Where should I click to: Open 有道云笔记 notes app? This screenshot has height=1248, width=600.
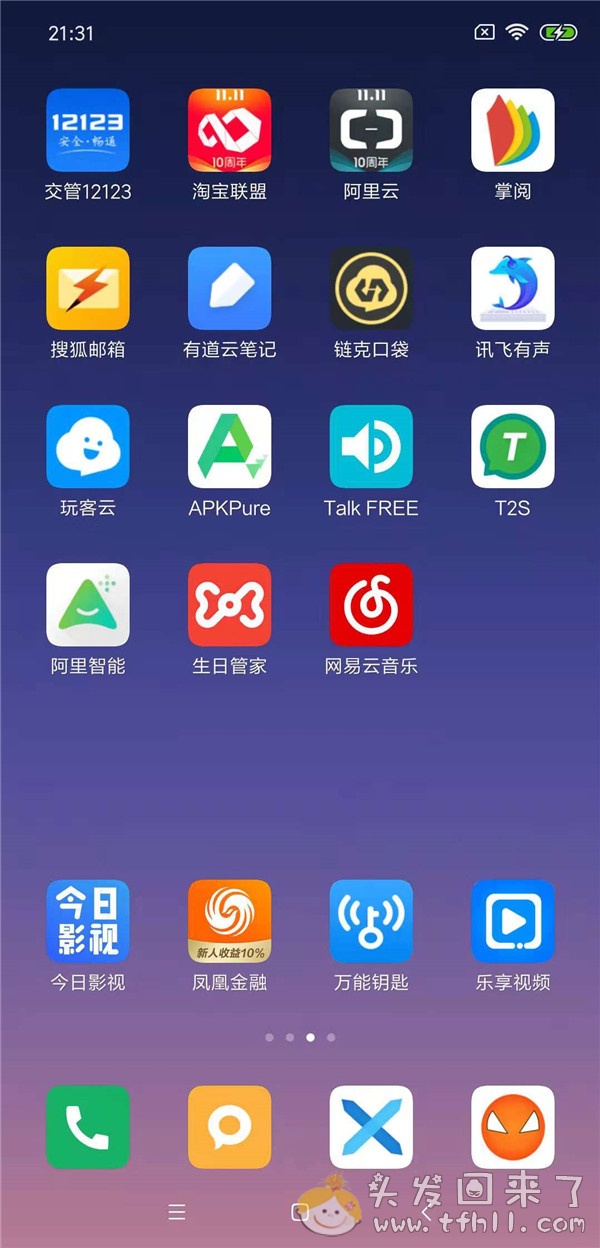[230, 288]
